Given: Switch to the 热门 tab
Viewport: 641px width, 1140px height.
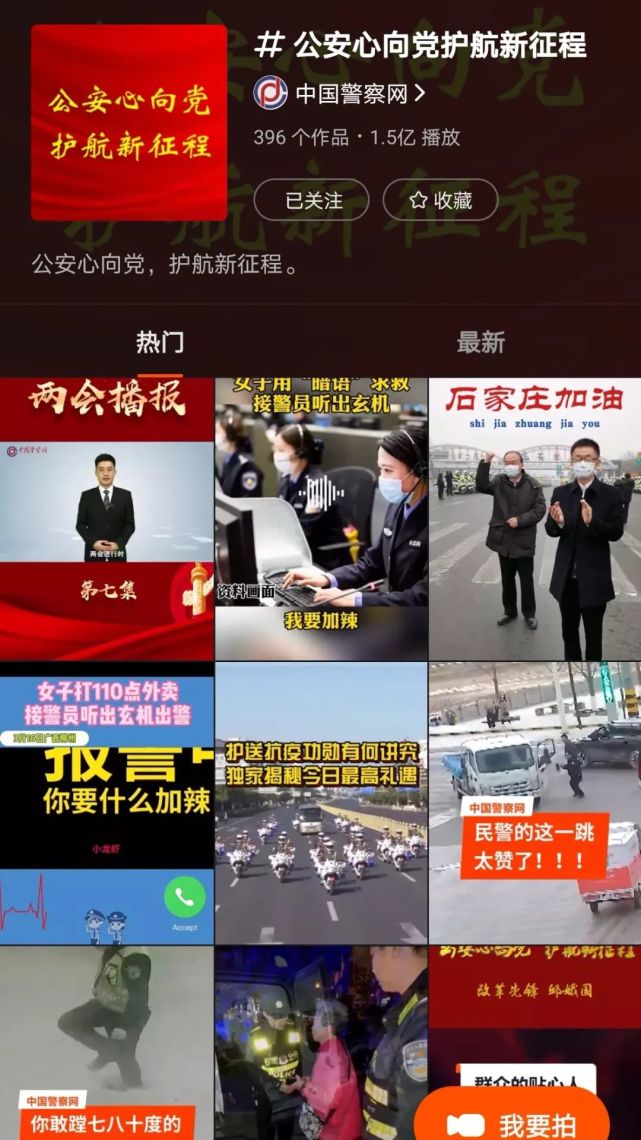Looking at the screenshot, I should tap(160, 343).
